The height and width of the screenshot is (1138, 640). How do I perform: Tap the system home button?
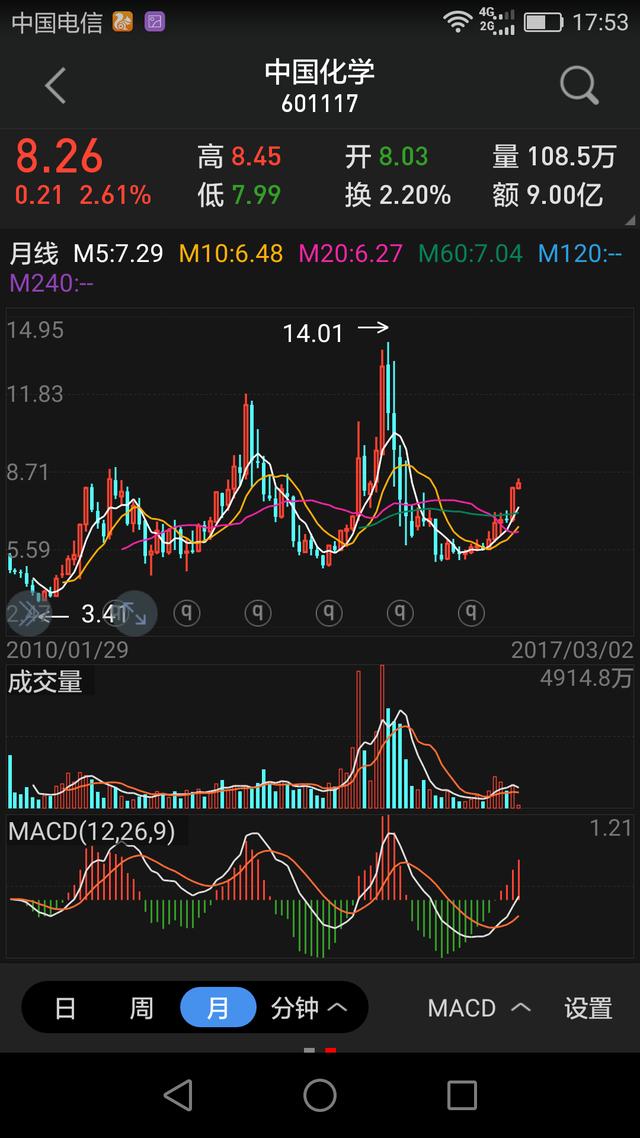[320, 1096]
